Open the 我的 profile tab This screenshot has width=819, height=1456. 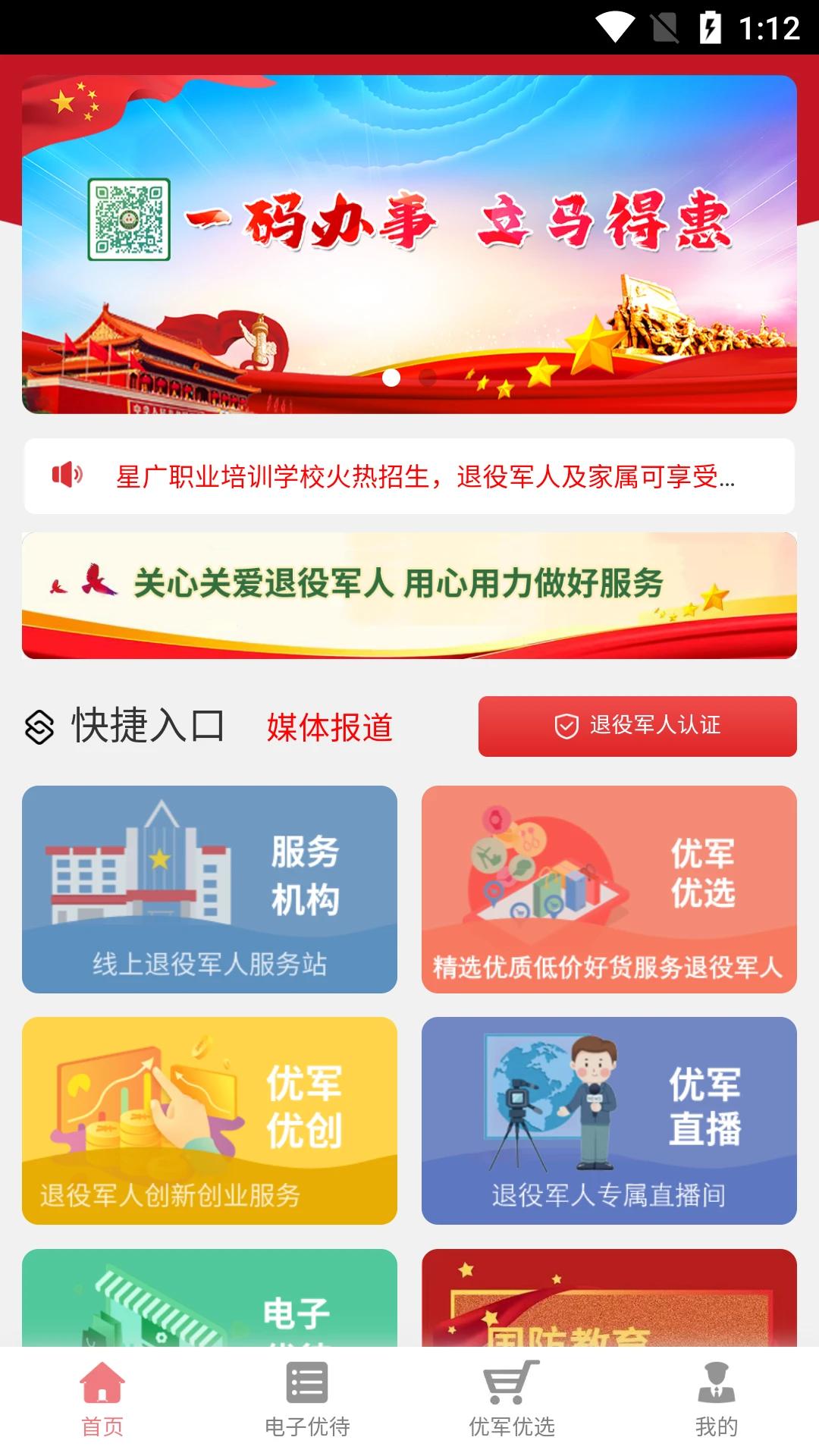click(717, 1399)
